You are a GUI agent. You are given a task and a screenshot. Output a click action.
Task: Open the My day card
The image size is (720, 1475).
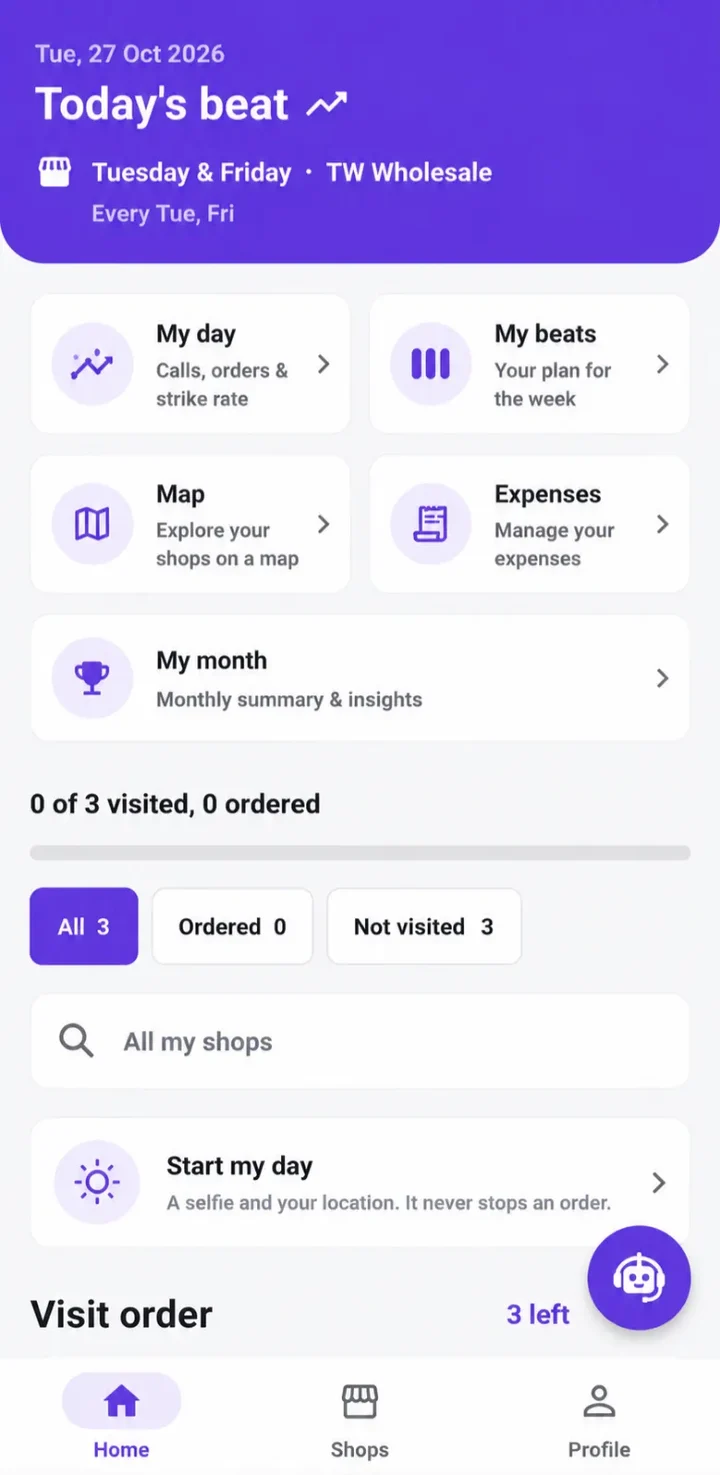tap(190, 364)
